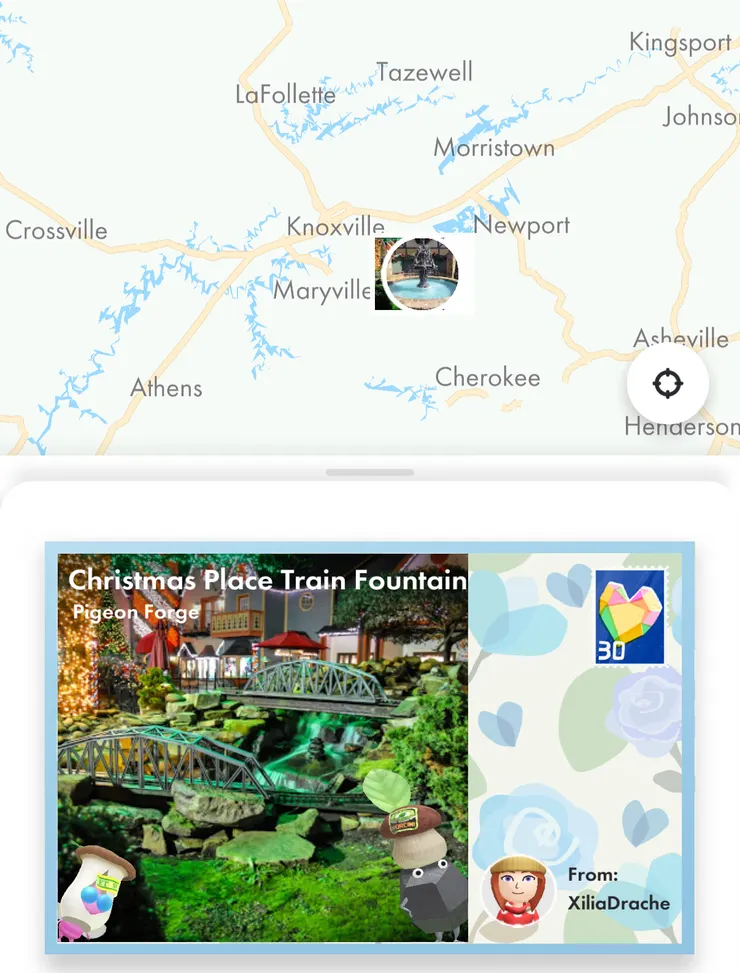
Task: Tap the bottom sheet drag handle
Action: [x=370, y=472]
